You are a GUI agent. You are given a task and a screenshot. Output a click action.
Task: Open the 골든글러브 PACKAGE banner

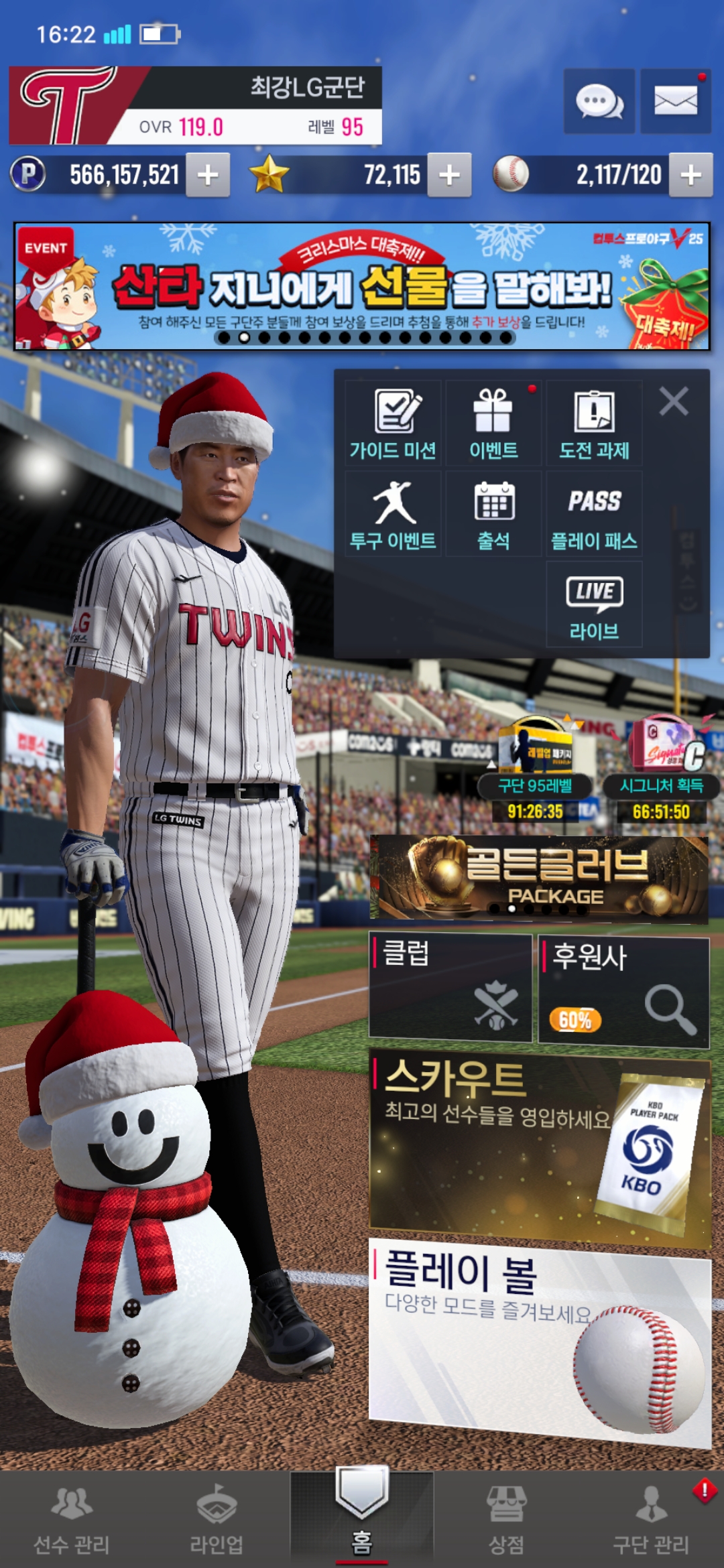(x=540, y=878)
